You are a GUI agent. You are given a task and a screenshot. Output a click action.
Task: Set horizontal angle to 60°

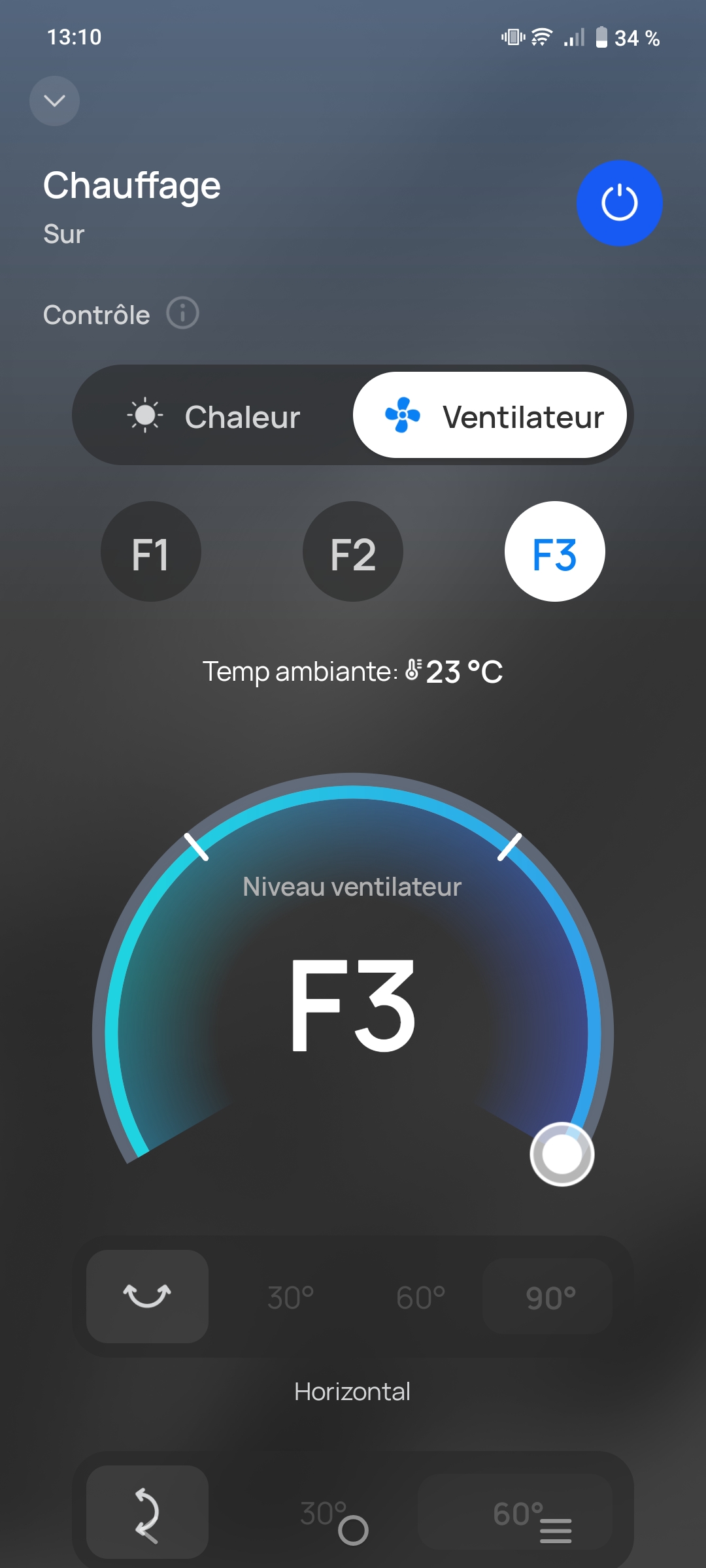coord(420,1298)
